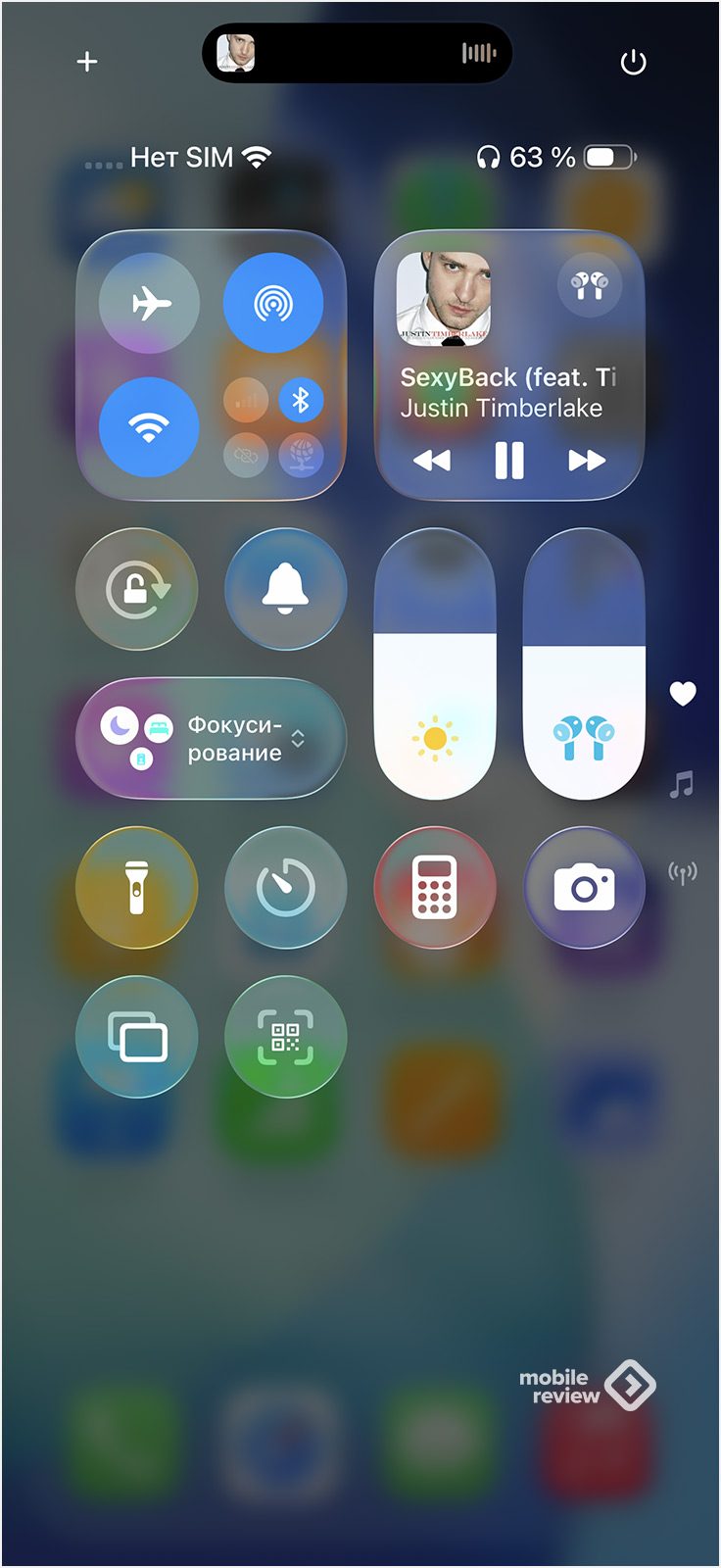Screen dimensions: 721x1568
Task: Toggle silent mode bell
Action: pyautogui.click(x=285, y=589)
